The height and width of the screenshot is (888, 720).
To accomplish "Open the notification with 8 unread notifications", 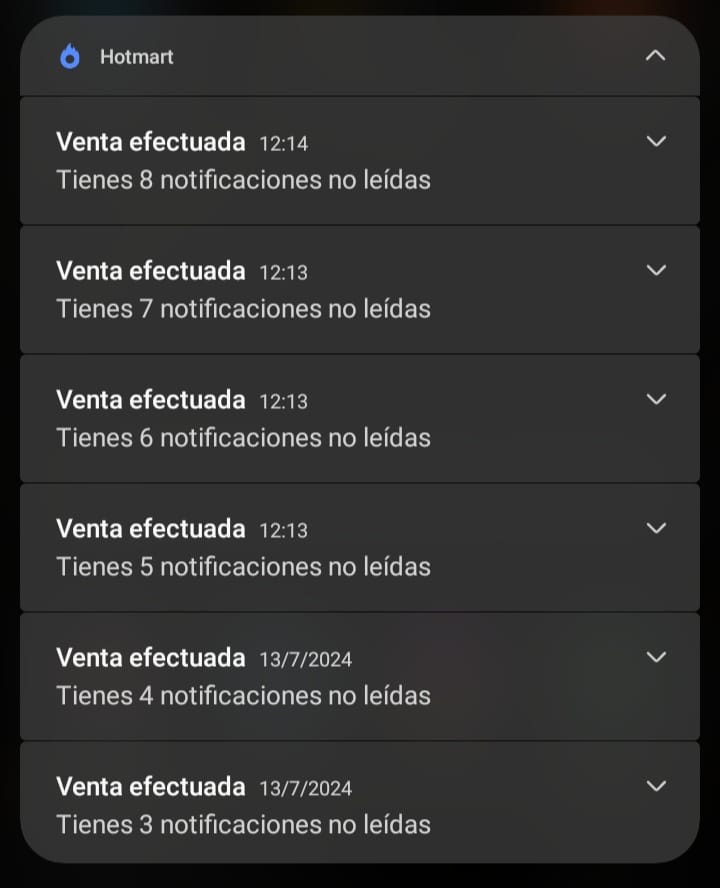I will (x=300, y=161).
